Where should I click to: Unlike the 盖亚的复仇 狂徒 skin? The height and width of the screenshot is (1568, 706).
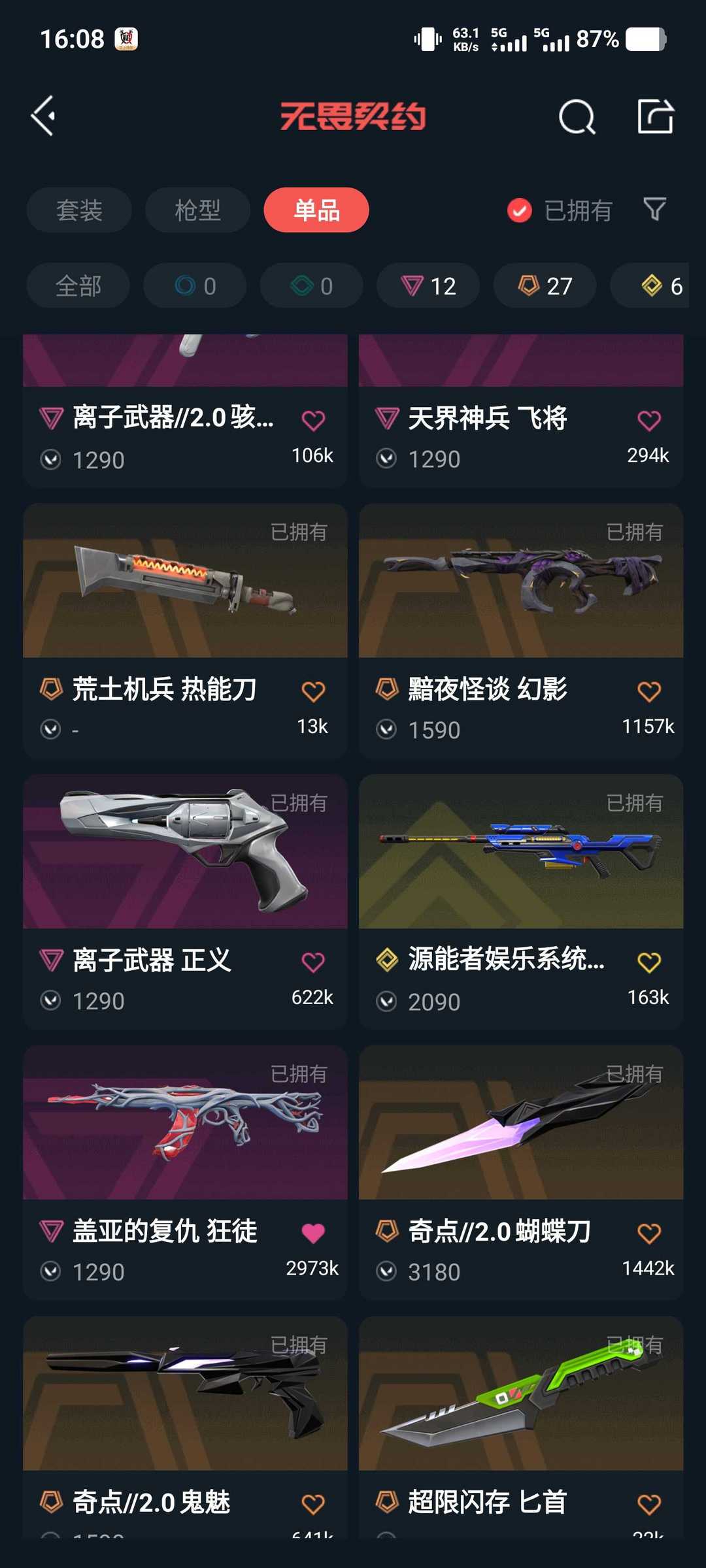[313, 1233]
